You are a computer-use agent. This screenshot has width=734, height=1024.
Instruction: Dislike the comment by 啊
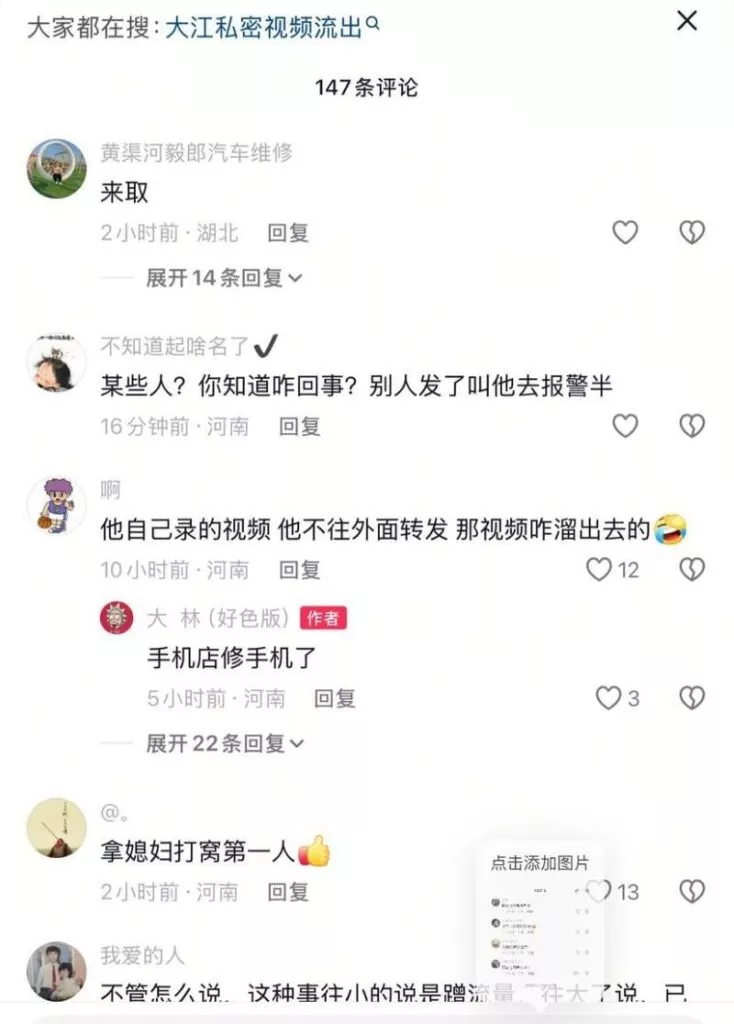point(692,570)
